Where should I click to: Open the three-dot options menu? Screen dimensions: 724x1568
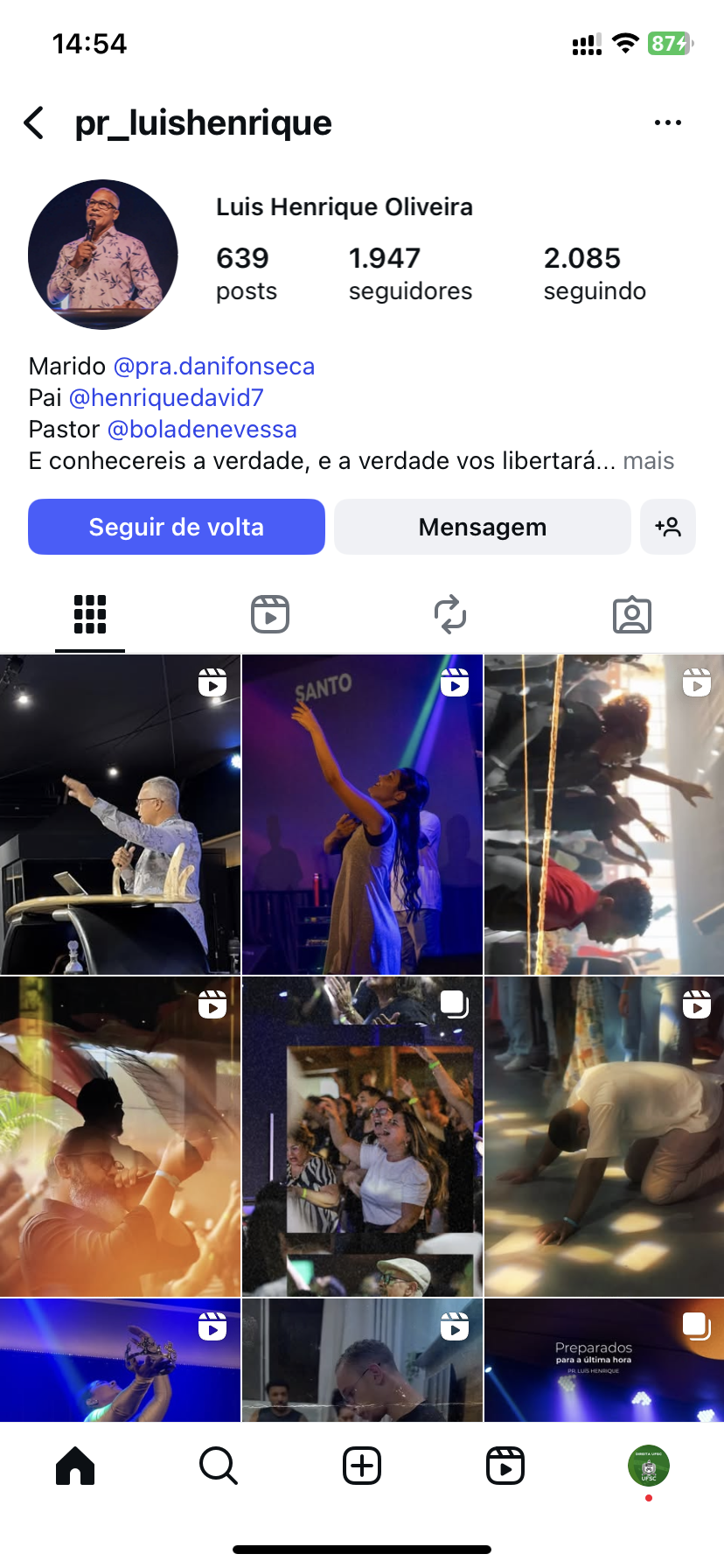pyautogui.click(x=667, y=123)
